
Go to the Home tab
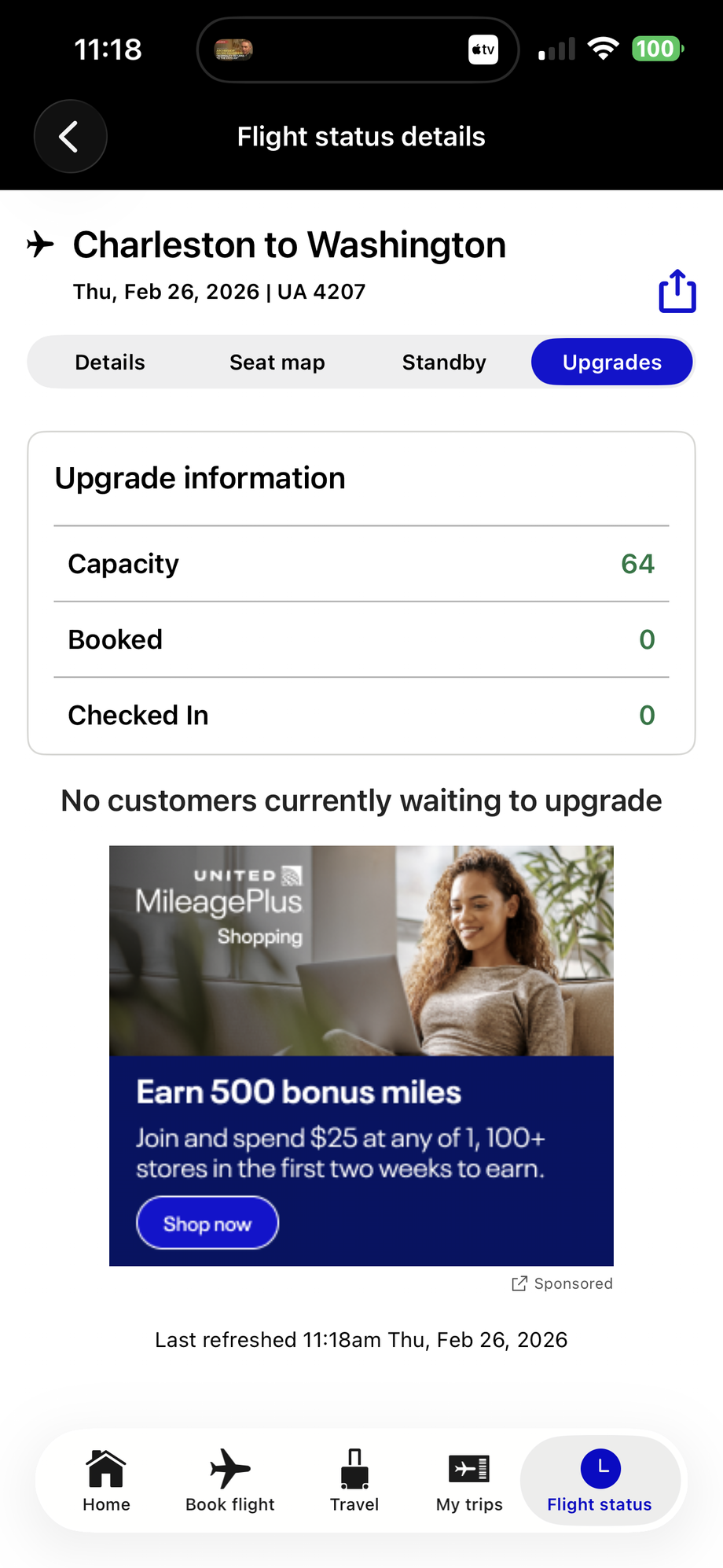(106, 1481)
